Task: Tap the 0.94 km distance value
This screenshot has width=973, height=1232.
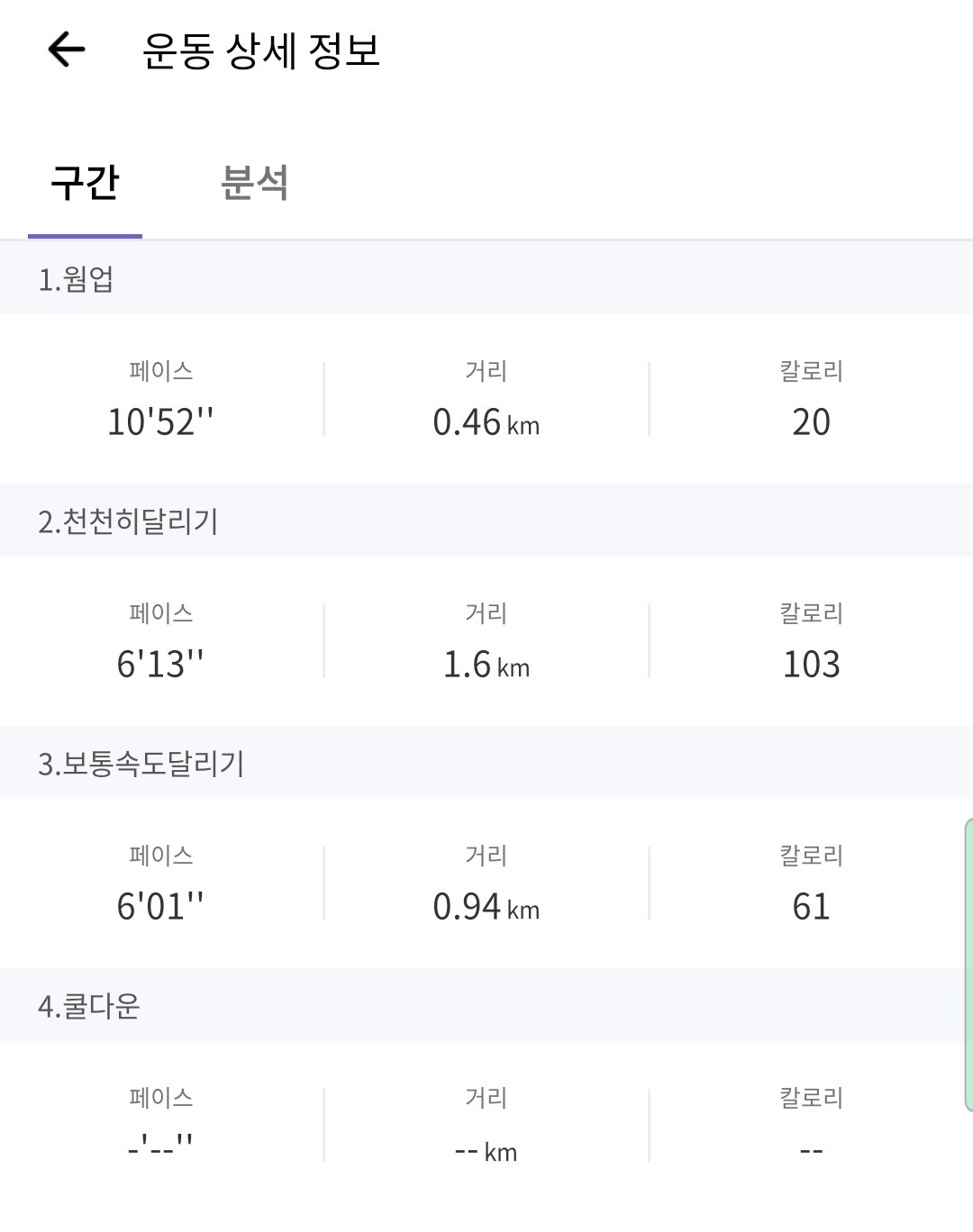Action: [x=486, y=906]
